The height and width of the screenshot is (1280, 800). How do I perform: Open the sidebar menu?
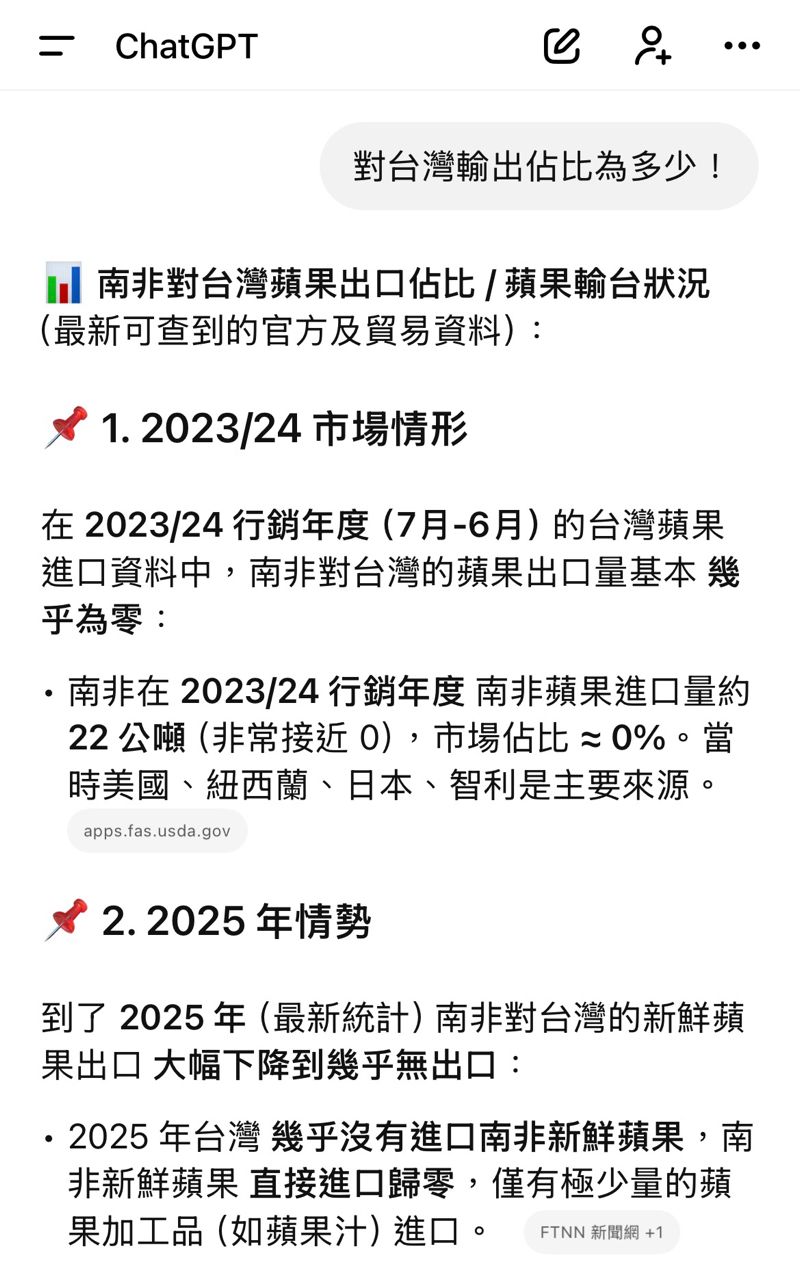pos(57,46)
